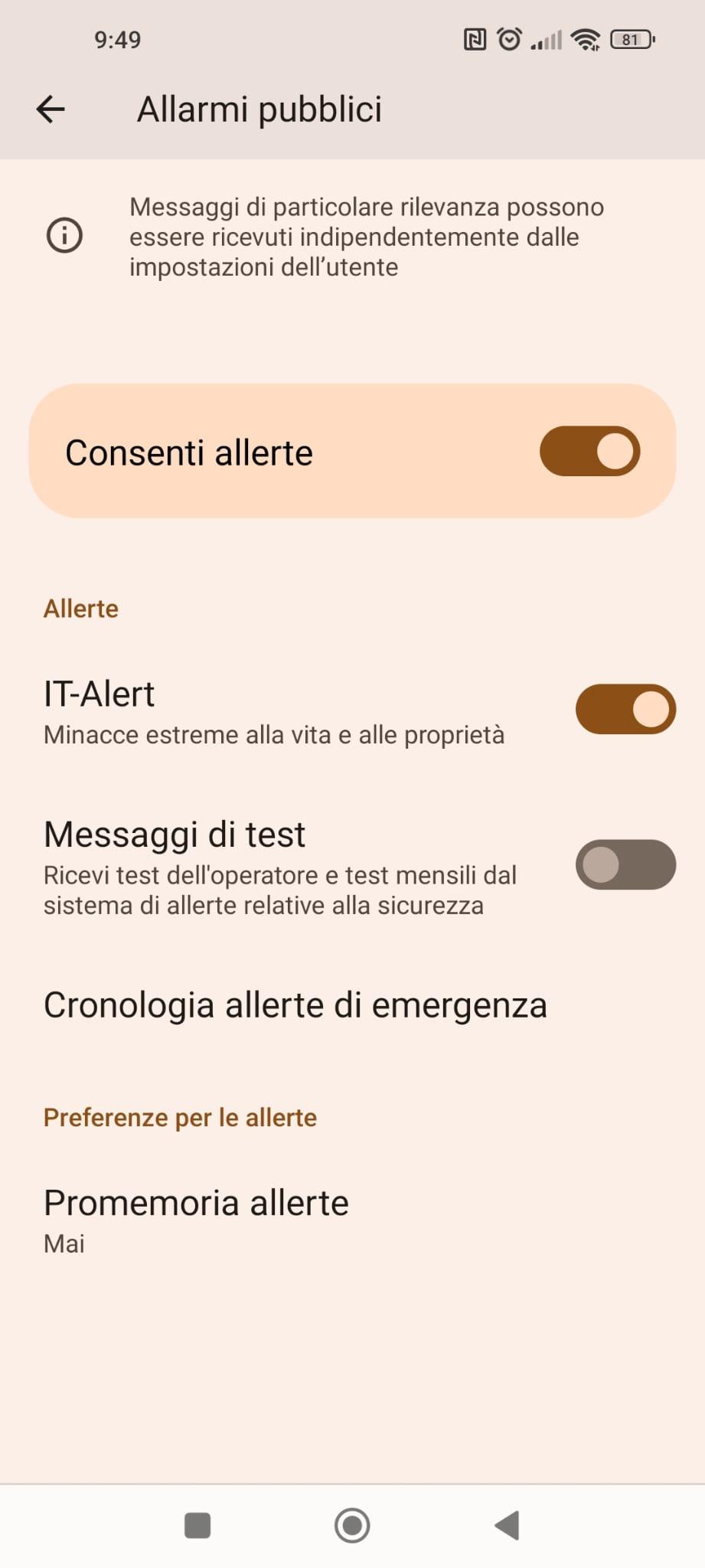Tap the system home button

[x=352, y=1525]
